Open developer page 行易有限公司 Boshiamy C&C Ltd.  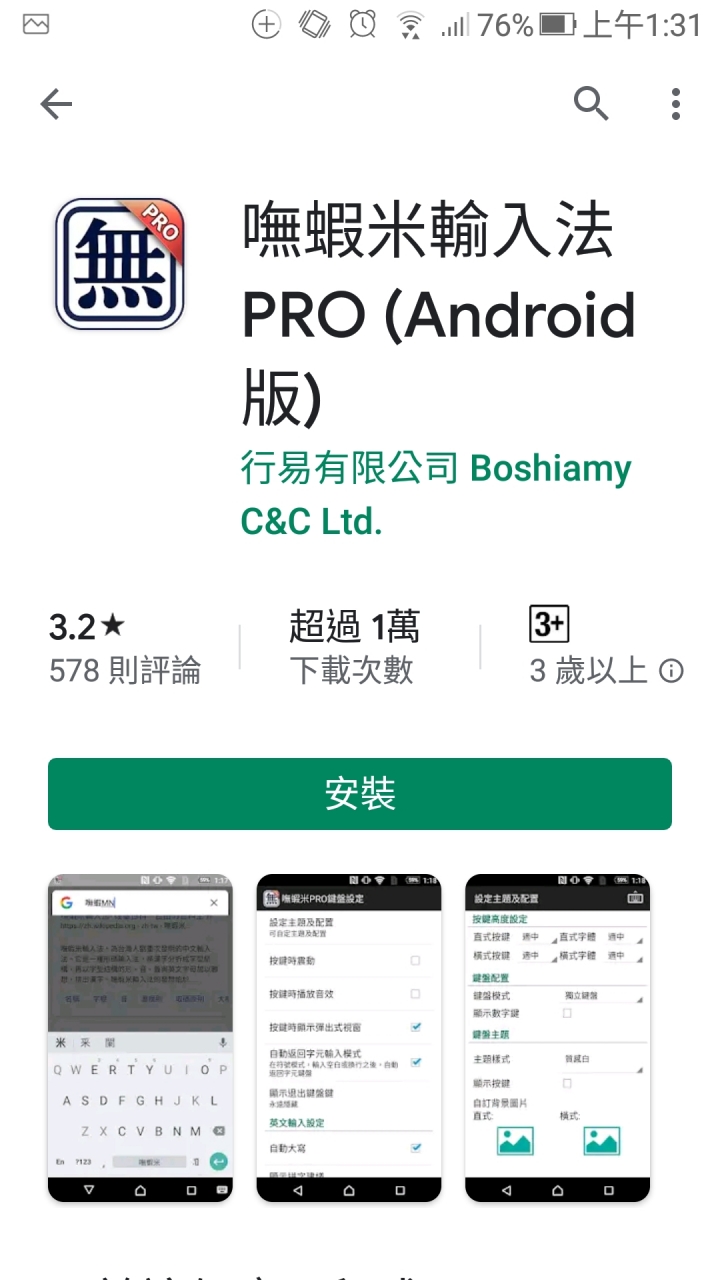[x=436, y=494]
